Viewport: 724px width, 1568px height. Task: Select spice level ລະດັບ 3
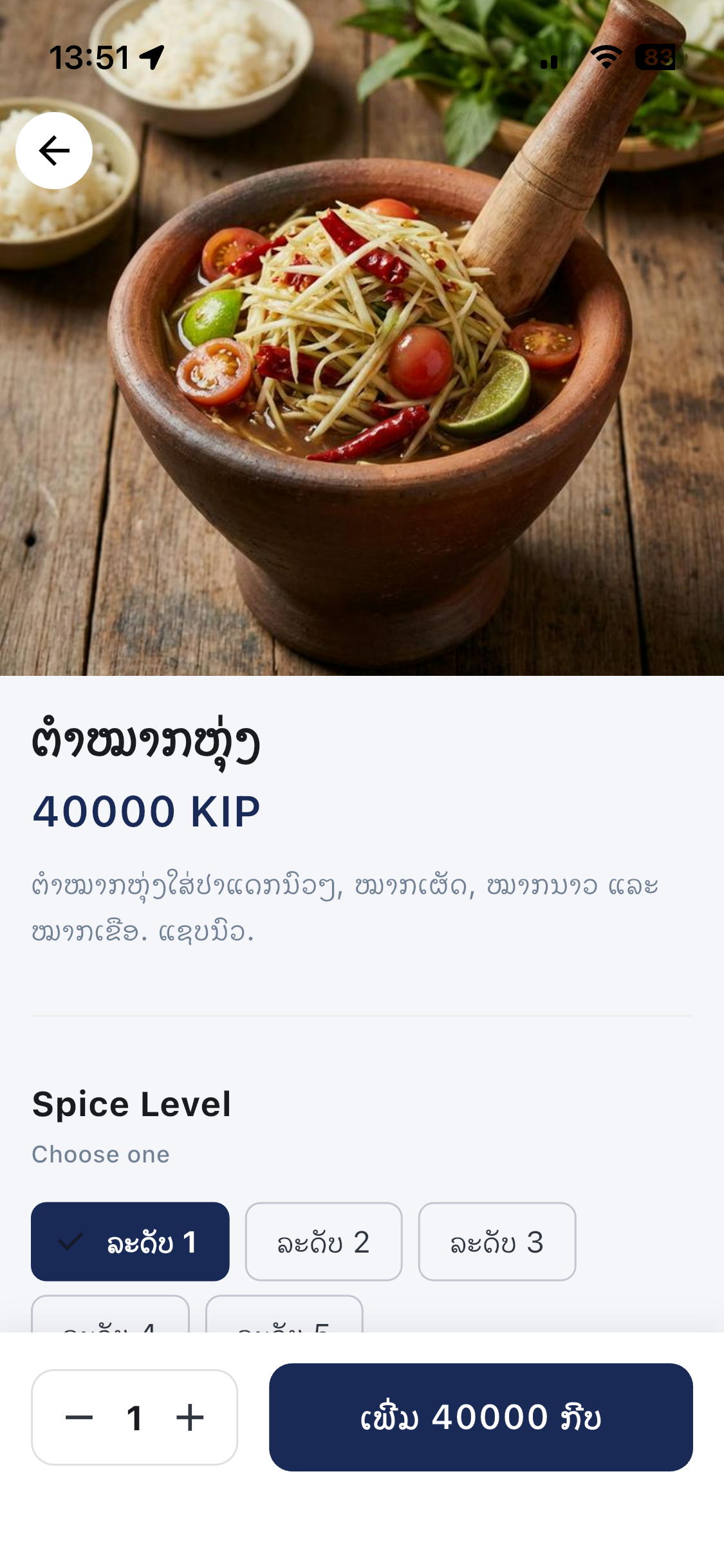click(x=497, y=1242)
